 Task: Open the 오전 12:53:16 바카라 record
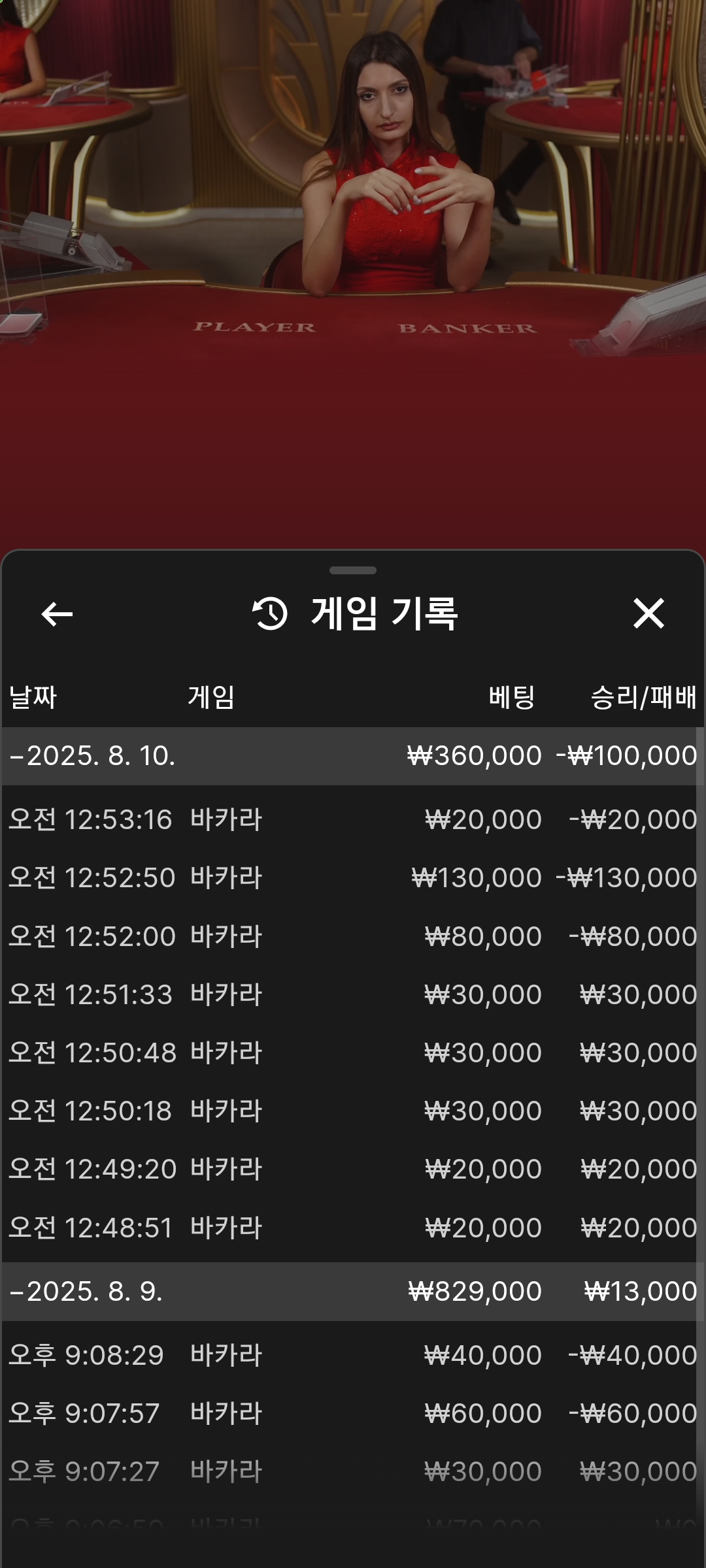pos(349,819)
